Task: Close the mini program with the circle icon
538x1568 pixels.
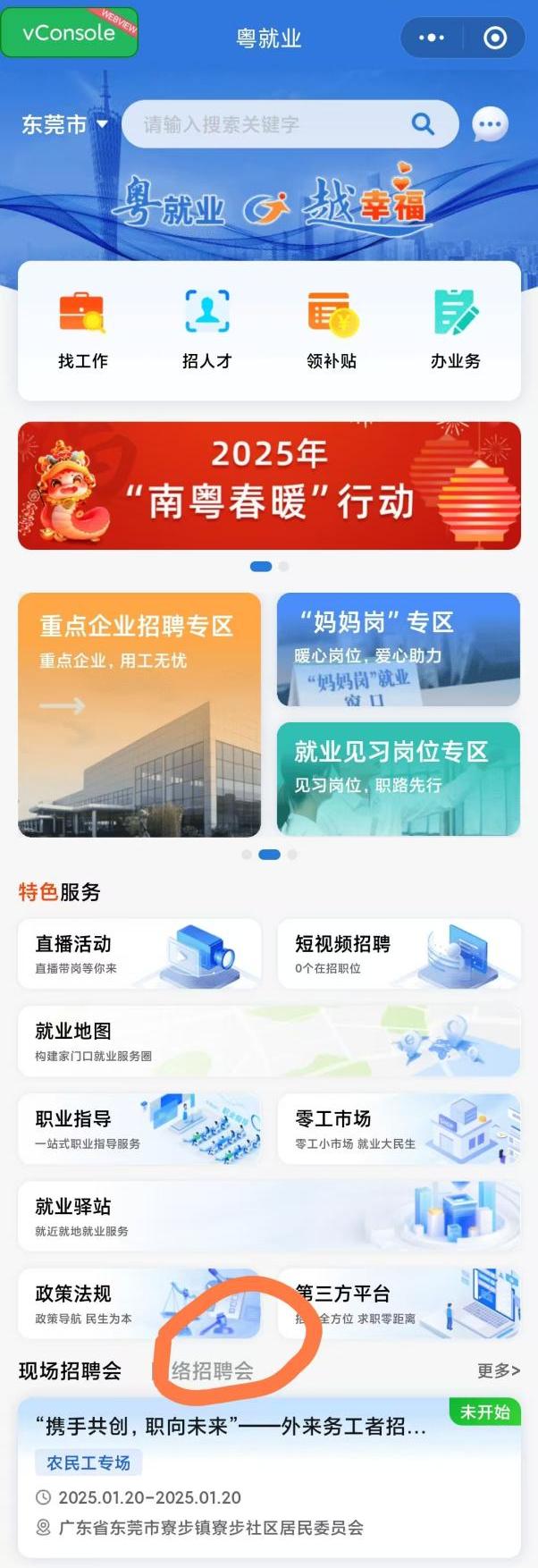Action: pos(494,38)
